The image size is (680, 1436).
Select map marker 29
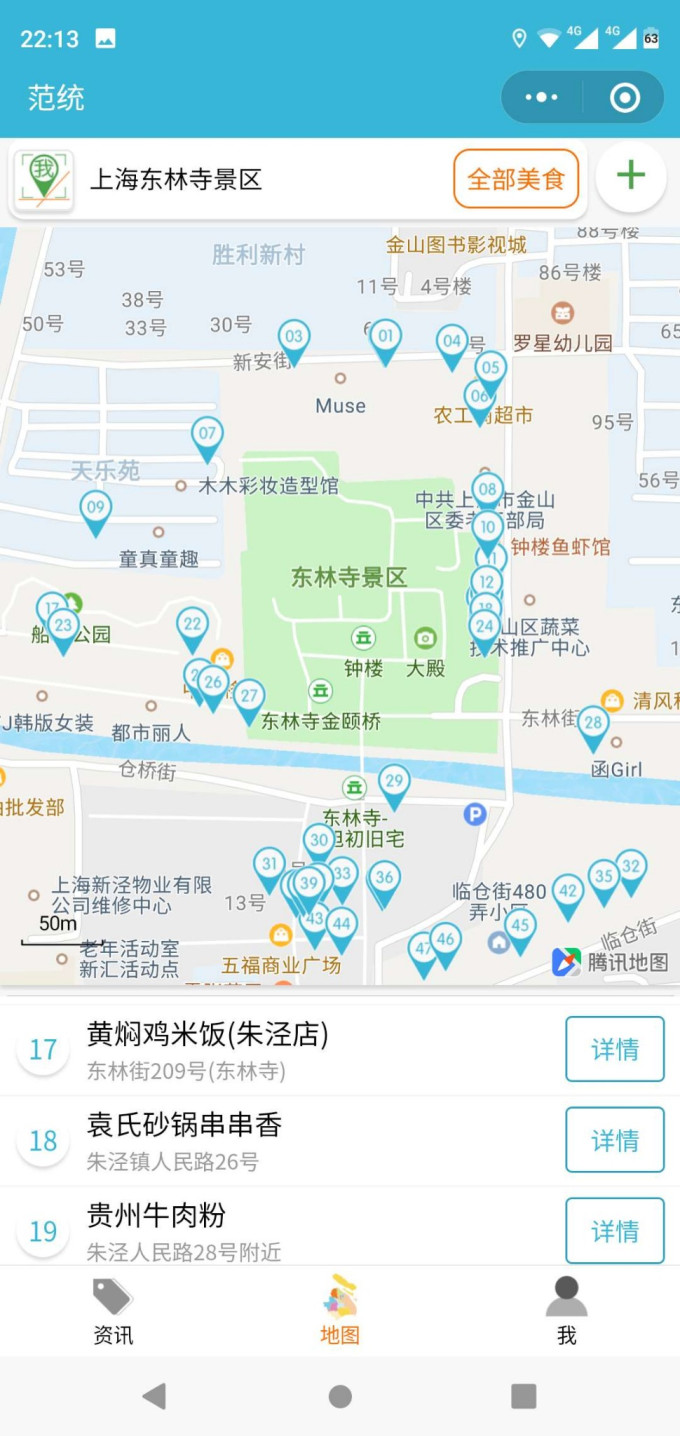(x=394, y=783)
